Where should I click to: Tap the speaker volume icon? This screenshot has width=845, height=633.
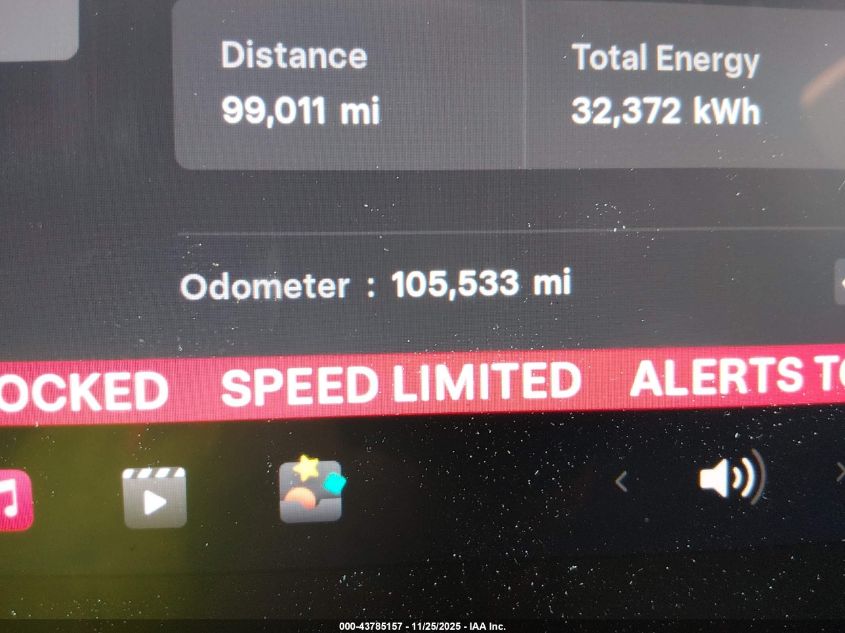[x=731, y=477]
